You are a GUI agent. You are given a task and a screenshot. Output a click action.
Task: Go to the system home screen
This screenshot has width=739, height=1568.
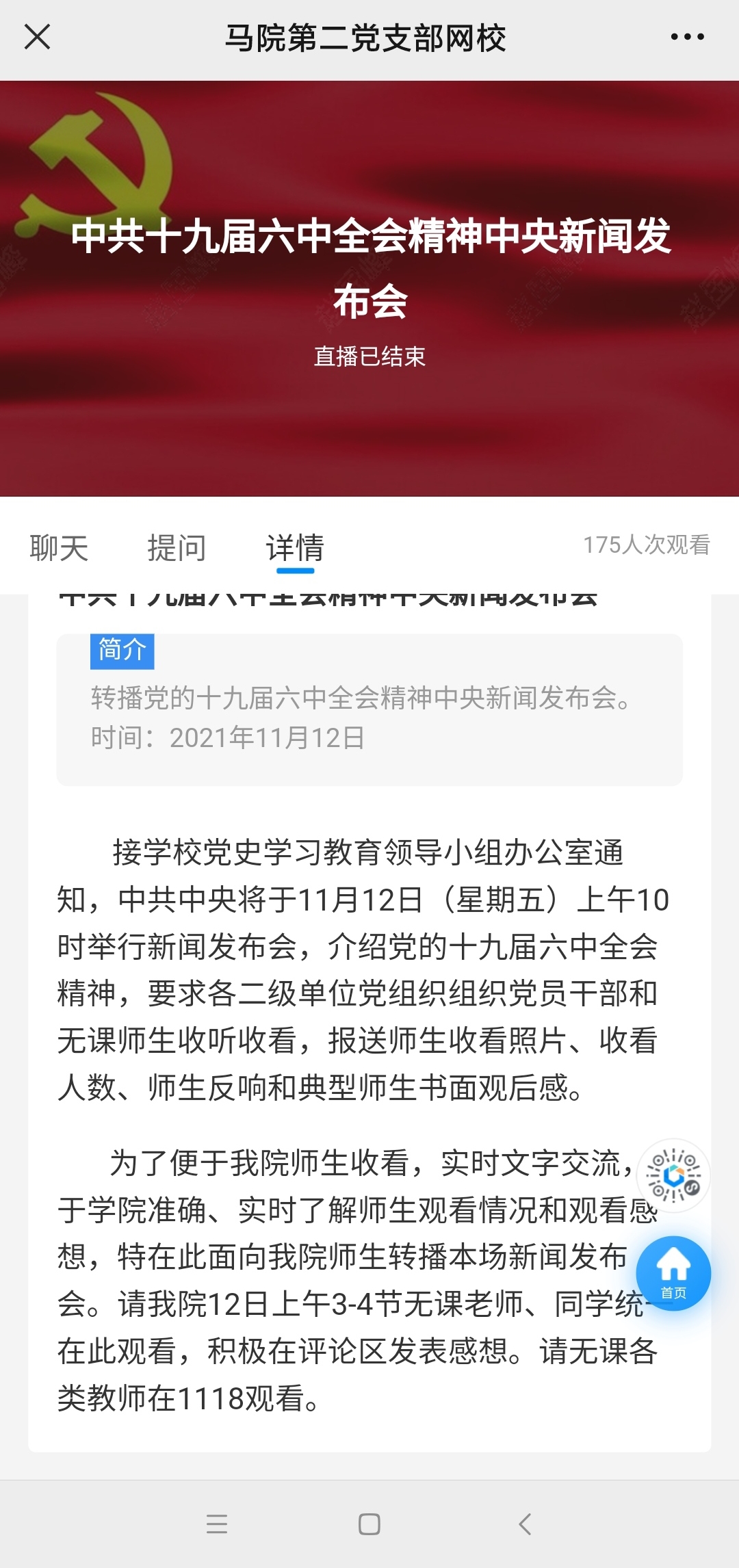pos(369,1524)
